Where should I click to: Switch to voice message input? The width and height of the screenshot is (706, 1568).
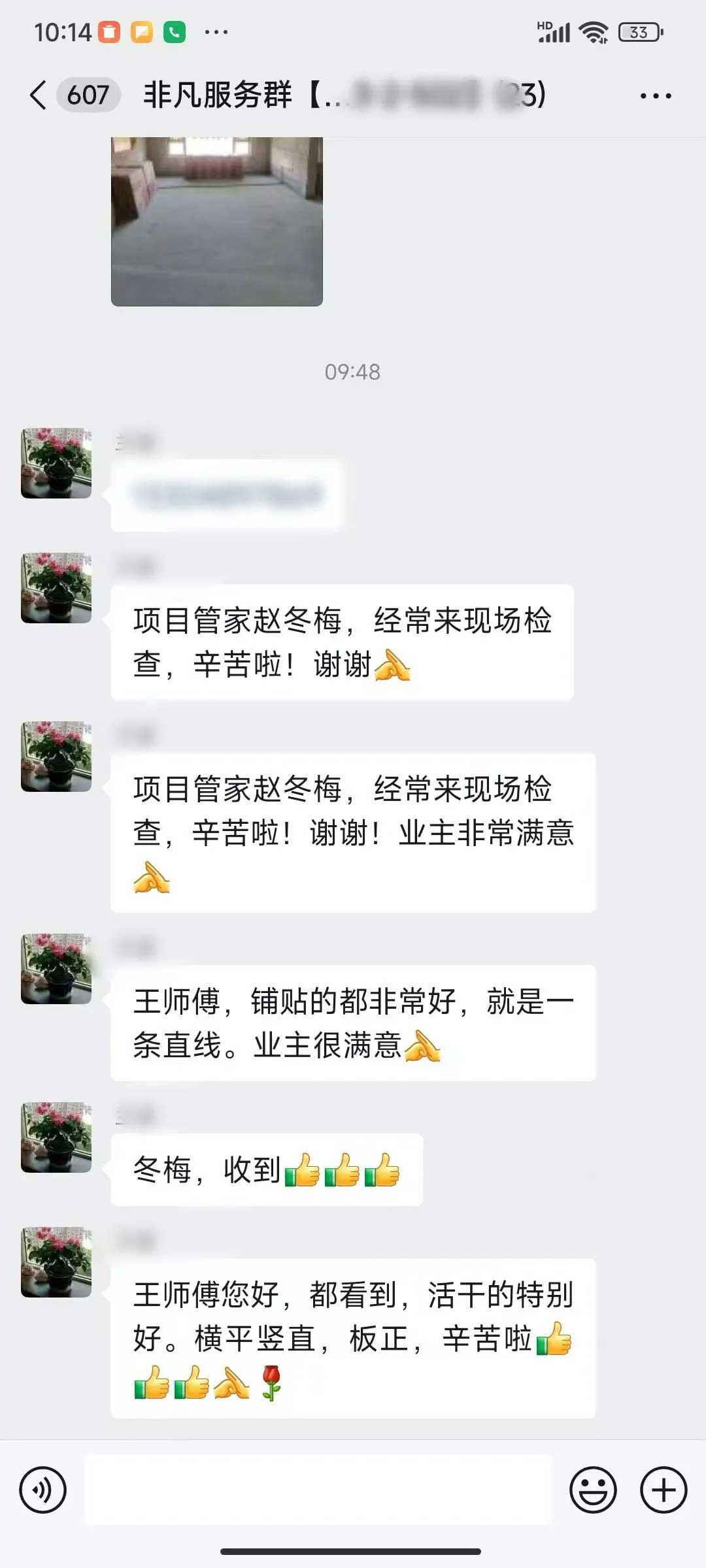coord(43,1490)
